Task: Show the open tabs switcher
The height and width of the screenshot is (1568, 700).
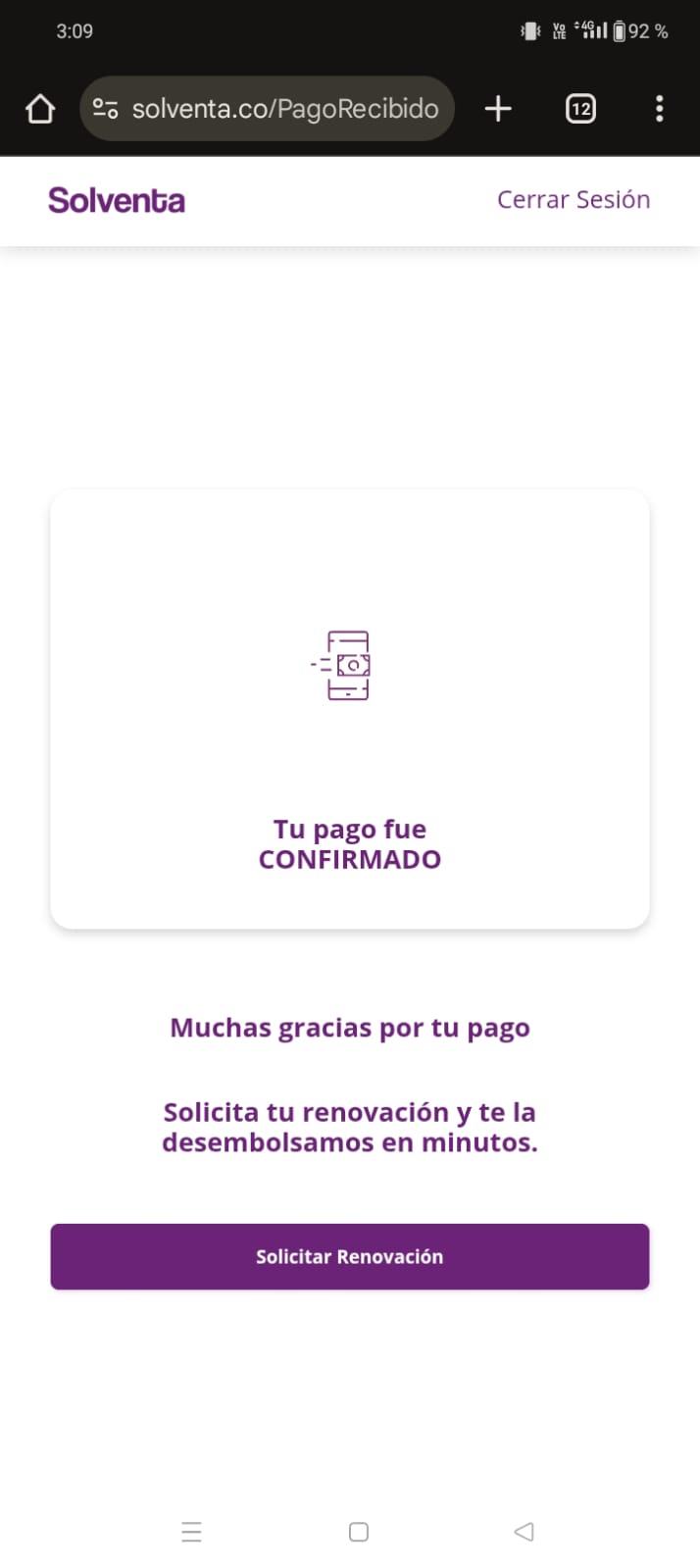Action: click(580, 109)
